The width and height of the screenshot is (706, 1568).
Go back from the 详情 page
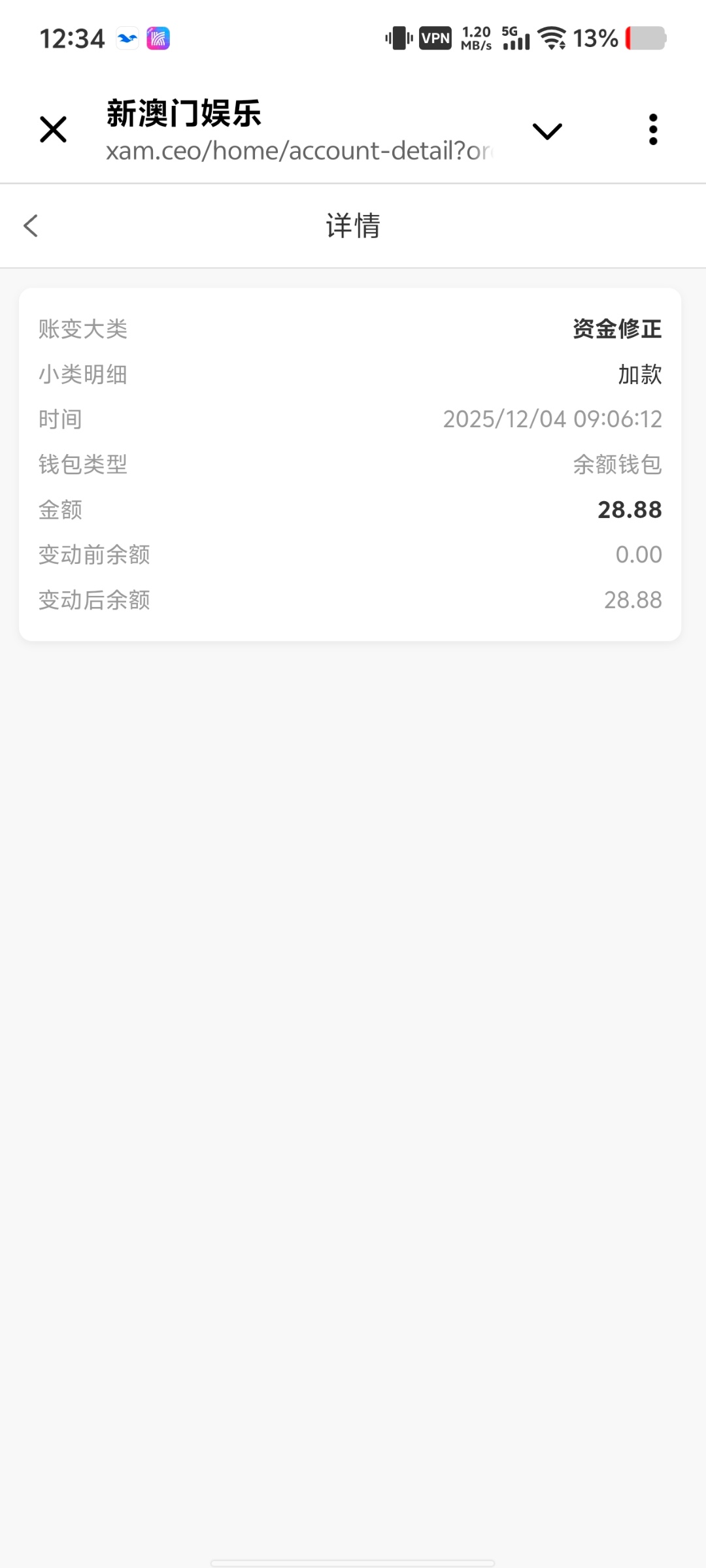[x=31, y=226]
